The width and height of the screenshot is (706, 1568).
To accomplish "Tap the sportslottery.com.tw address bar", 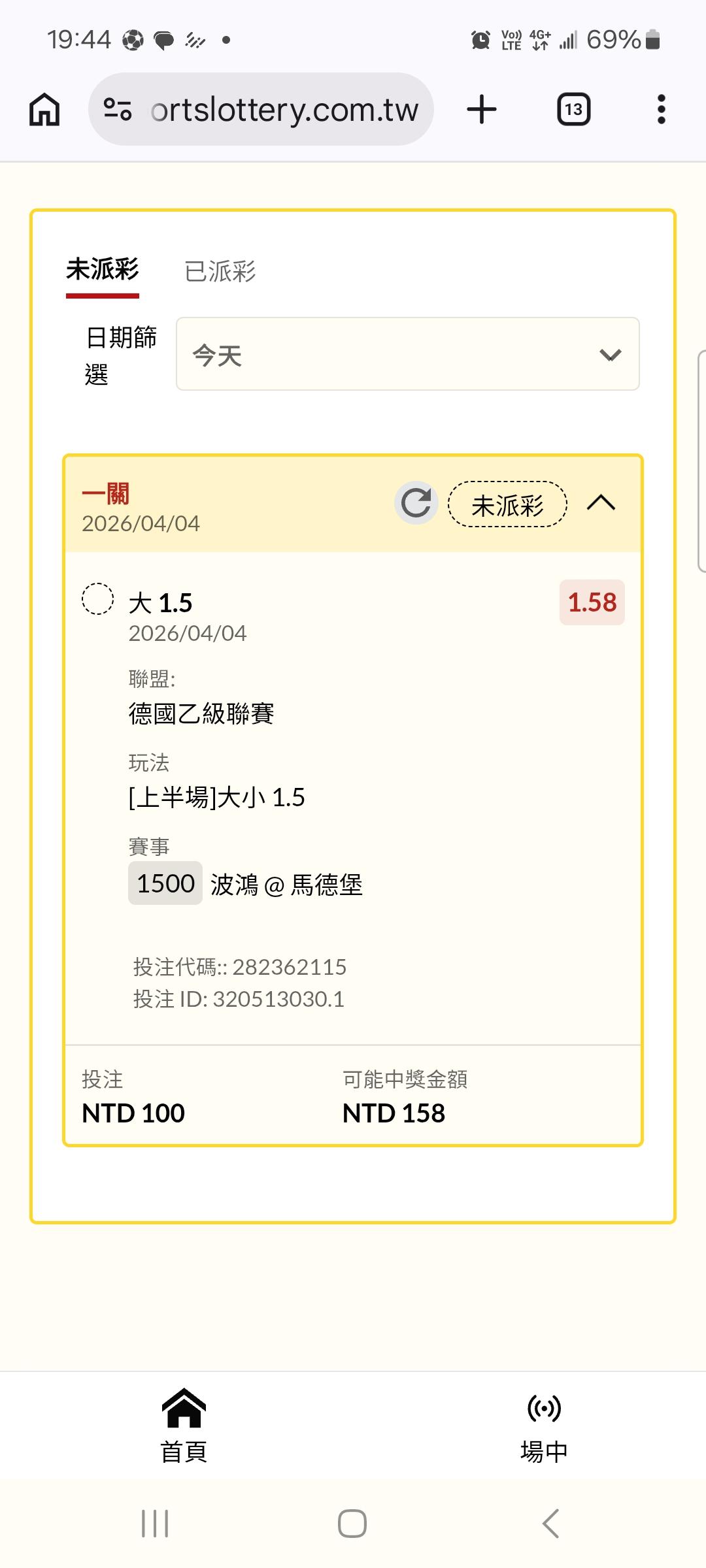I will pos(261,109).
